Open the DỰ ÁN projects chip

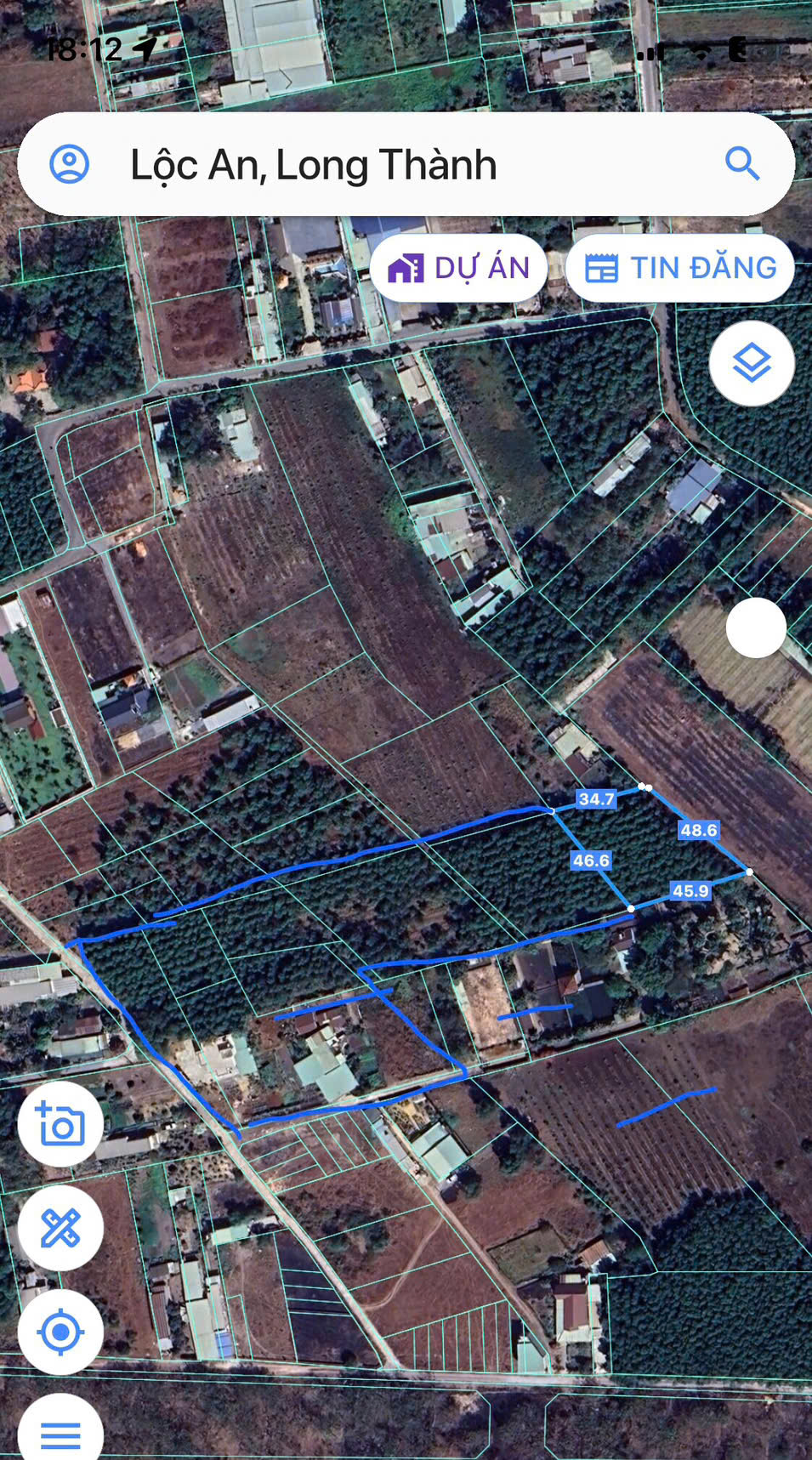click(x=458, y=268)
